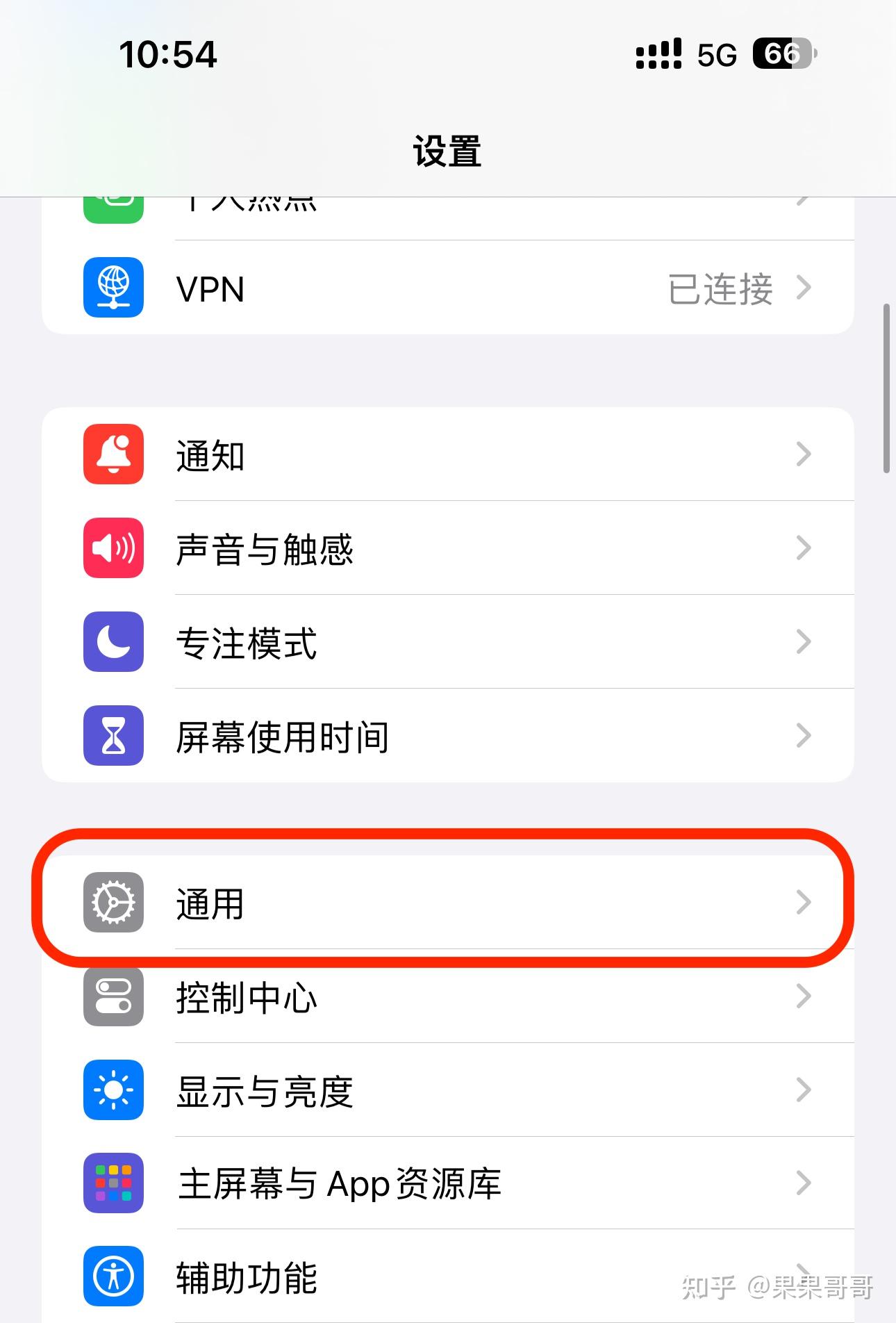Tap the VPN globe icon

(x=113, y=288)
